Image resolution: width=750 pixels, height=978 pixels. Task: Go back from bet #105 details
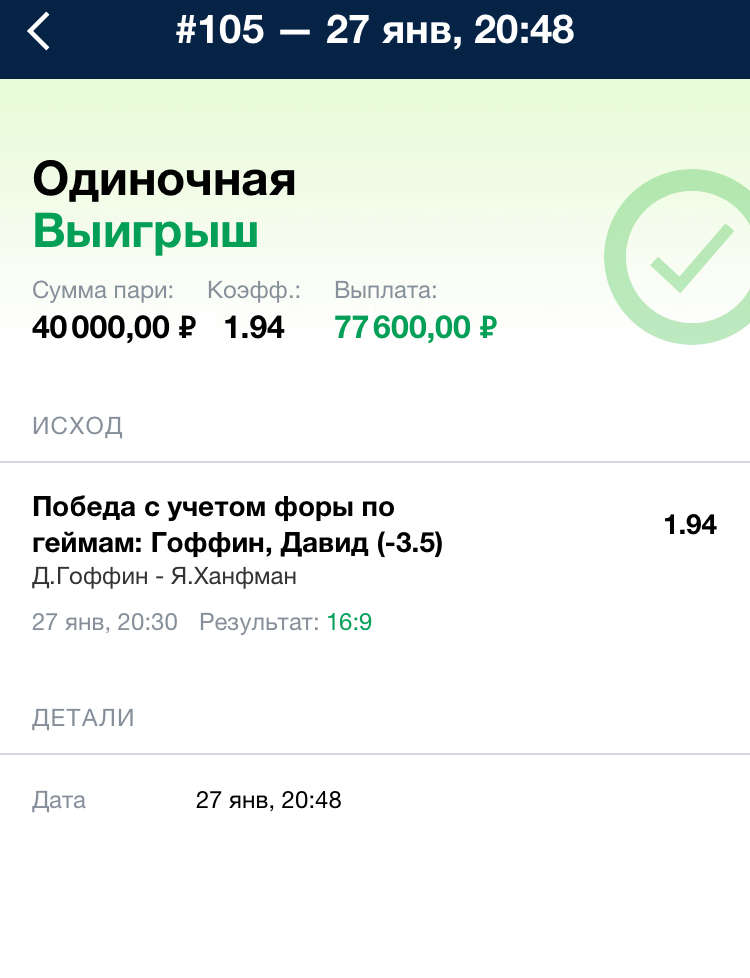tap(39, 32)
